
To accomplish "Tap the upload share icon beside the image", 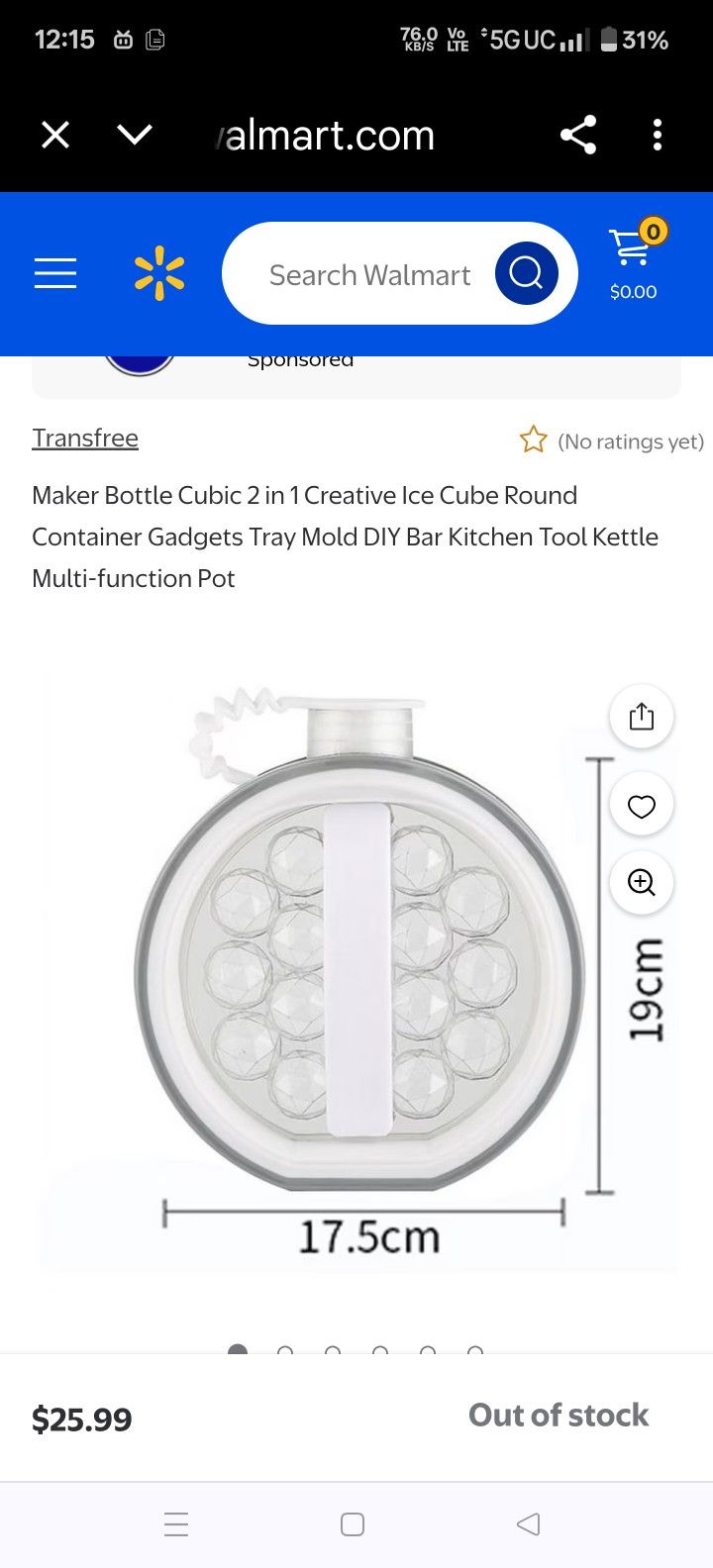I will point(641,716).
